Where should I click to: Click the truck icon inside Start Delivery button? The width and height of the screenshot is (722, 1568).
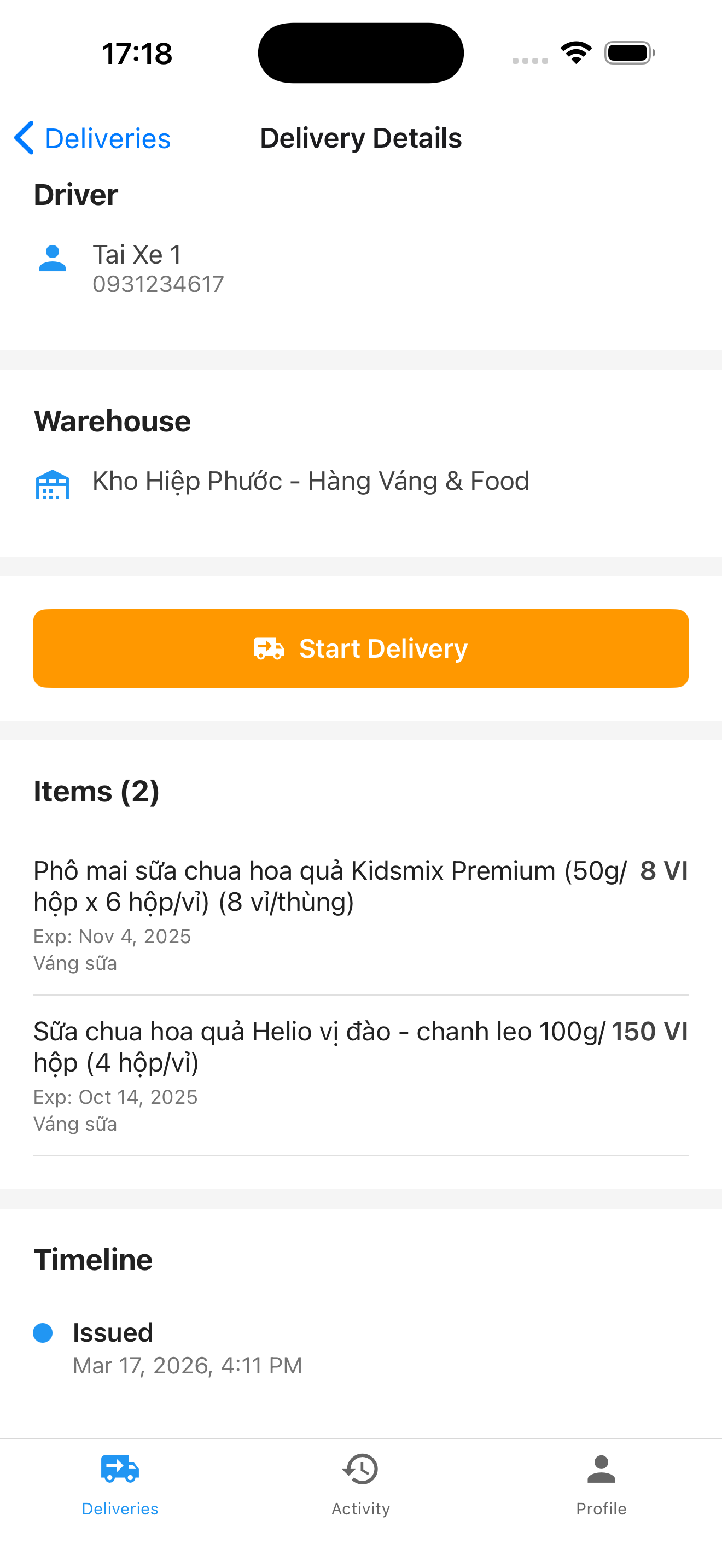pyautogui.click(x=270, y=648)
